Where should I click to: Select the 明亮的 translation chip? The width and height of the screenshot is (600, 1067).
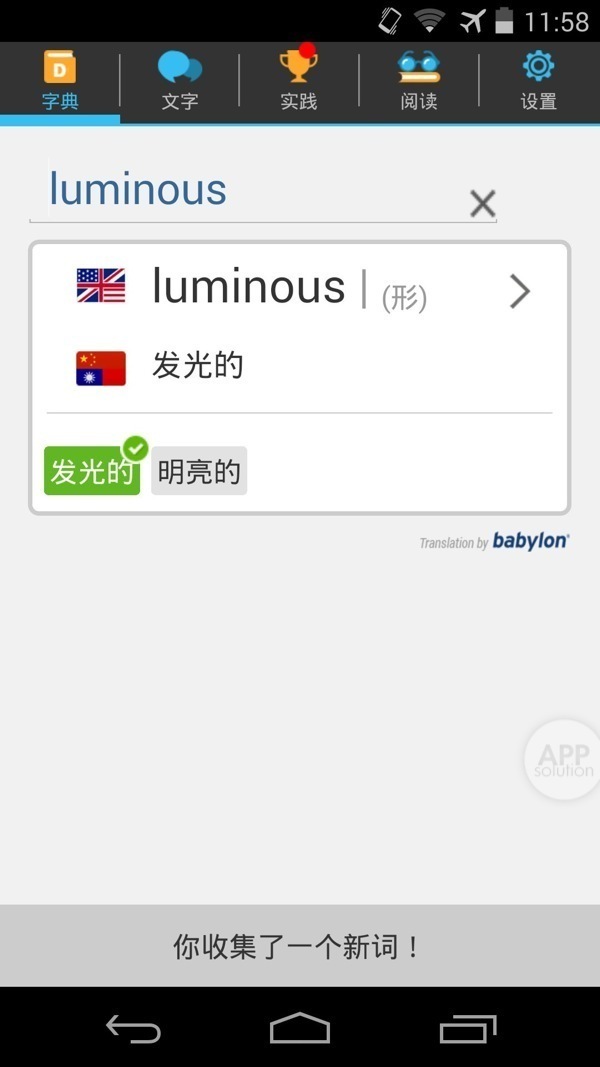[x=199, y=471]
